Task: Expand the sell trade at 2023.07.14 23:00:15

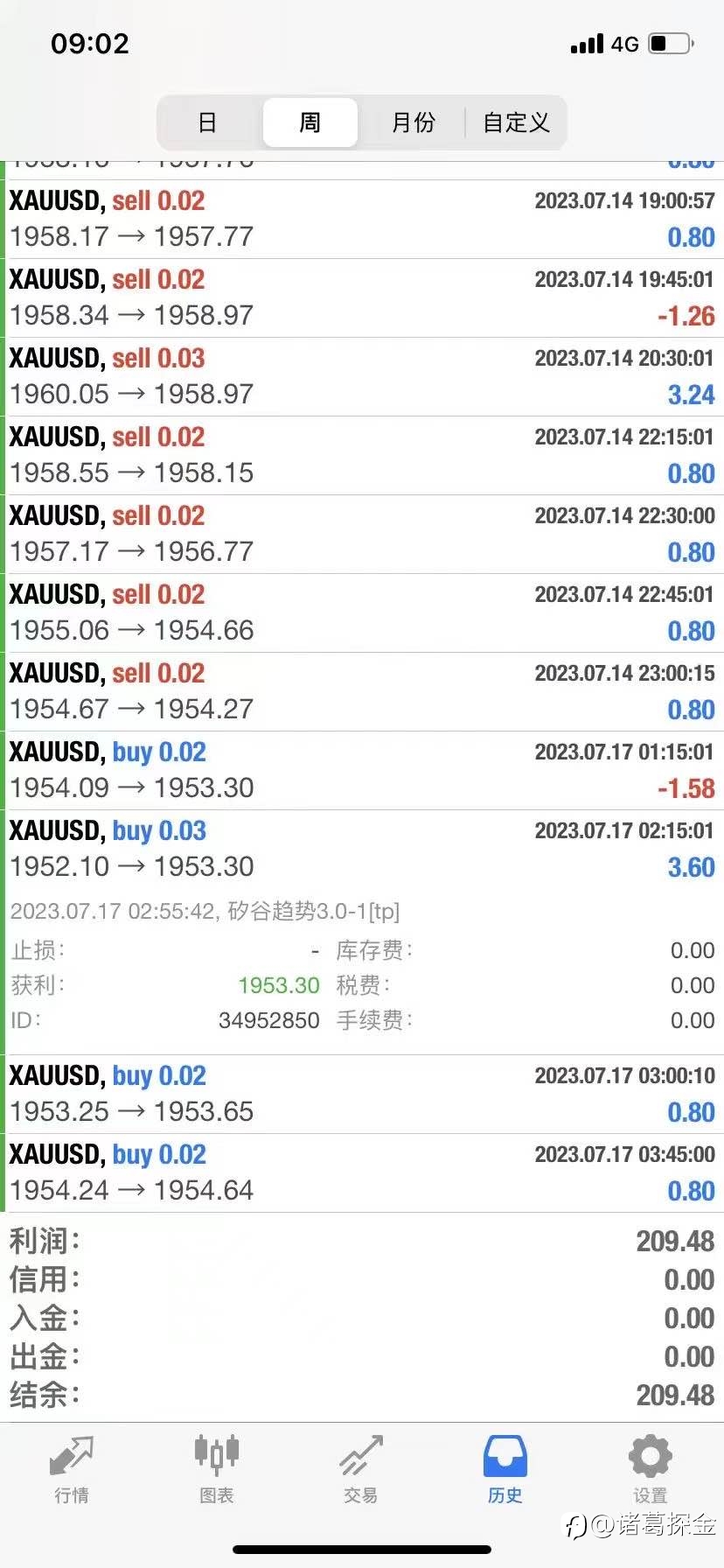Action: pos(362,691)
